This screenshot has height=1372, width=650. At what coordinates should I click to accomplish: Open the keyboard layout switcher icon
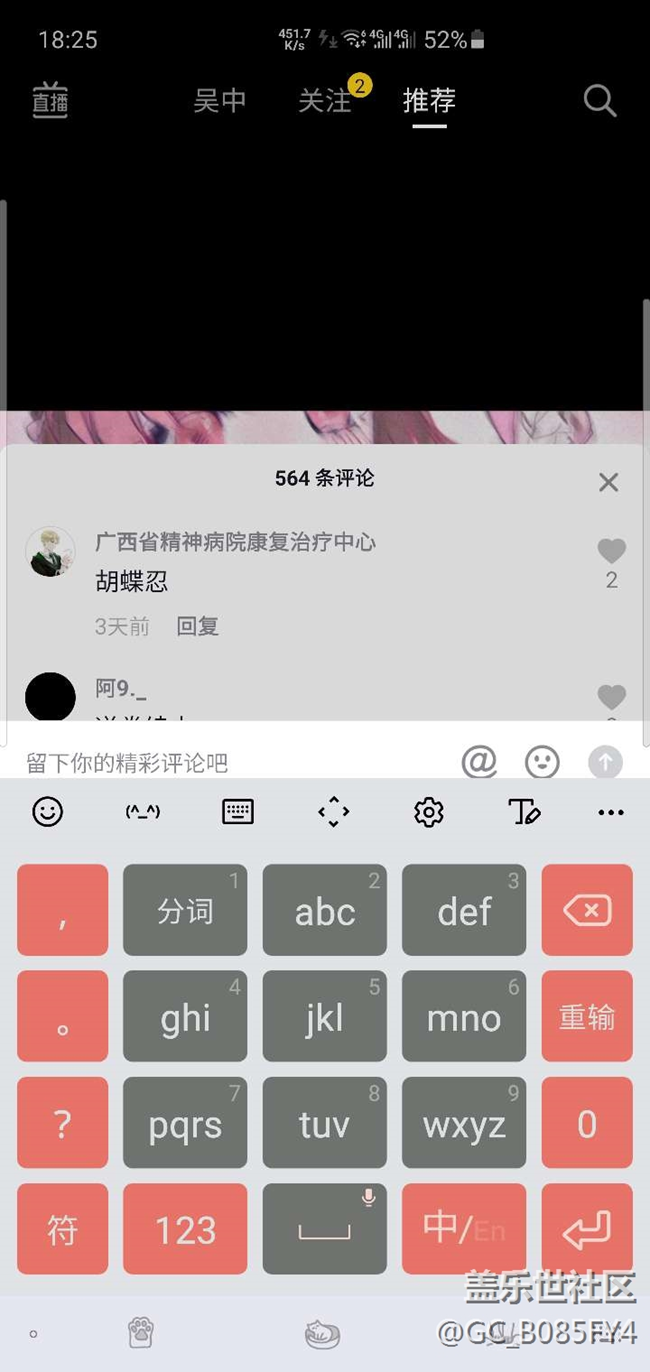(238, 812)
